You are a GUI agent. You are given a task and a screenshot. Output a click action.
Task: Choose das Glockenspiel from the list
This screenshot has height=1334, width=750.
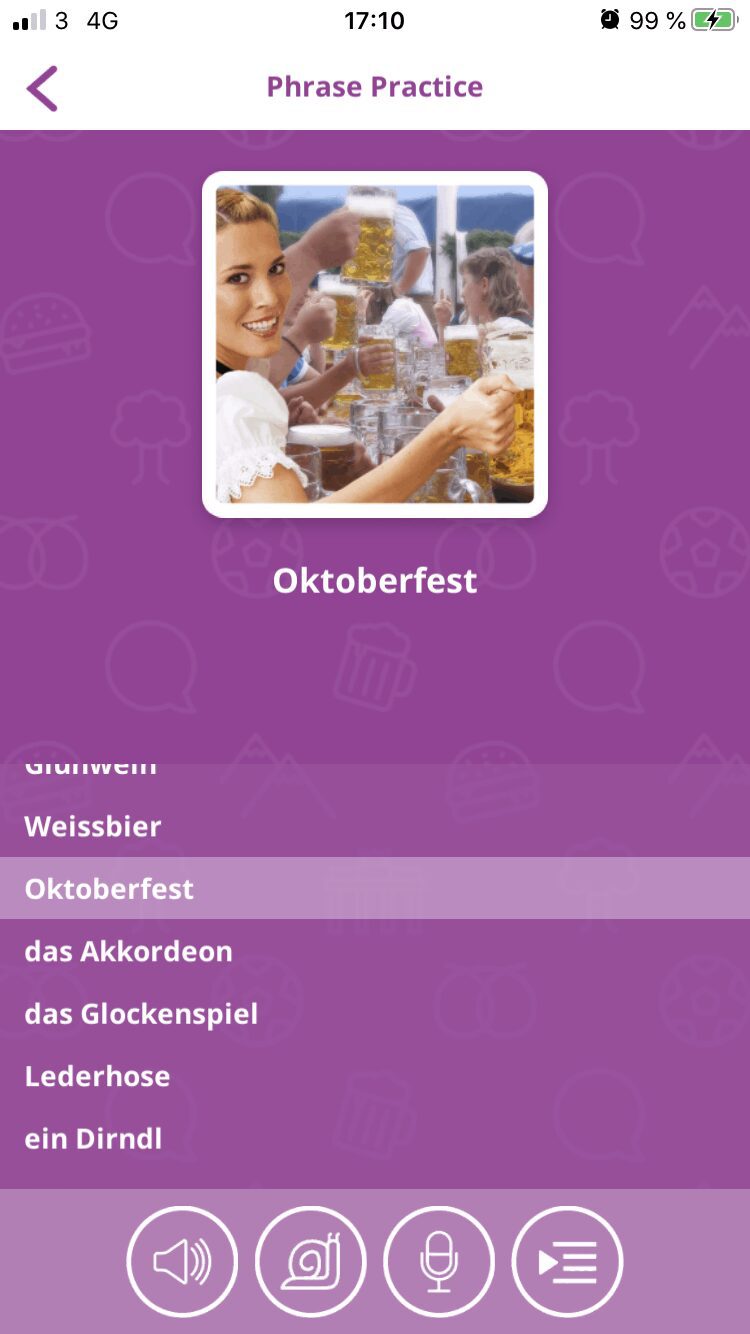[375, 1013]
